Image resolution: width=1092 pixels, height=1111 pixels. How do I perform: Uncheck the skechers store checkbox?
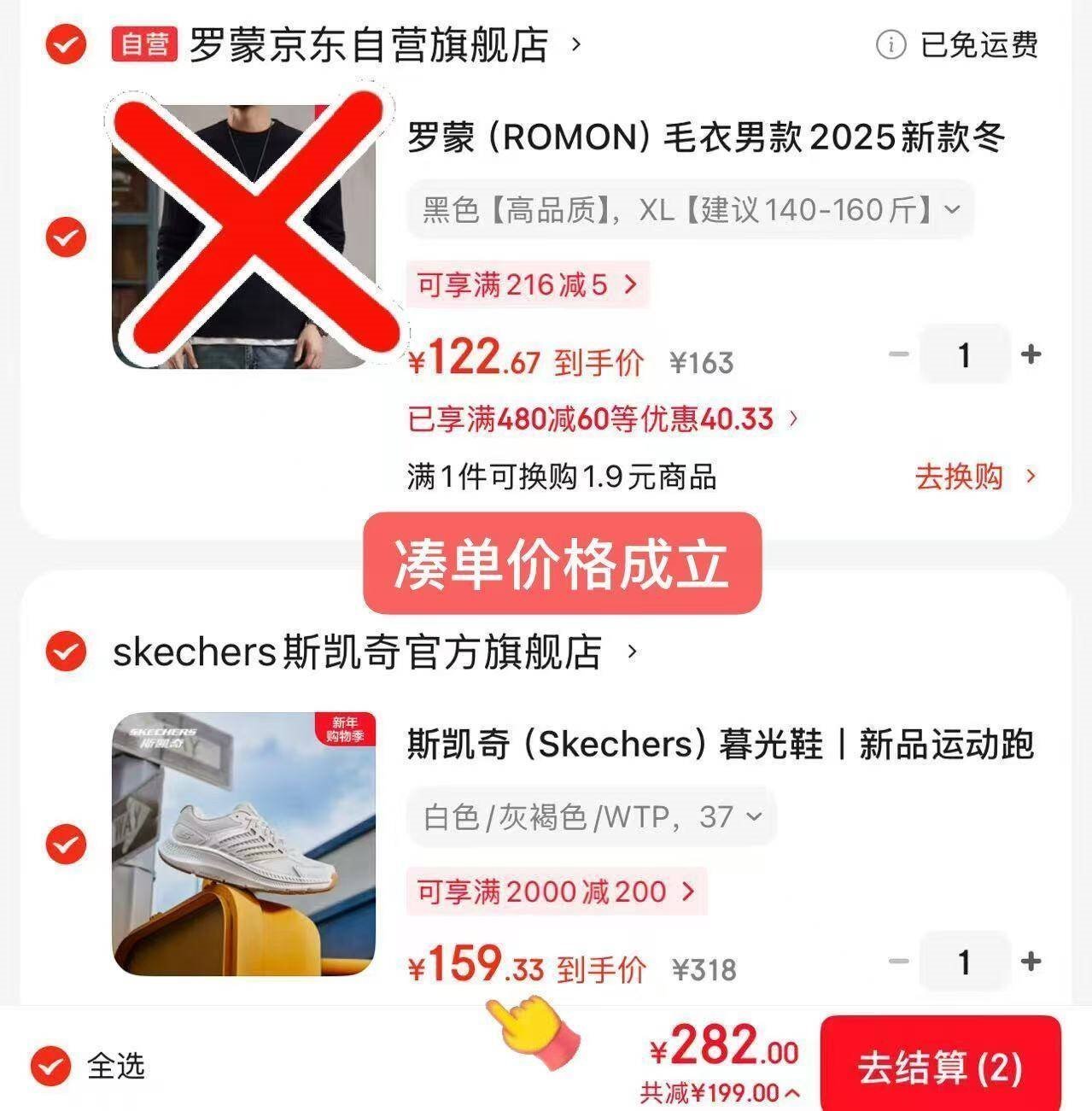(66, 652)
